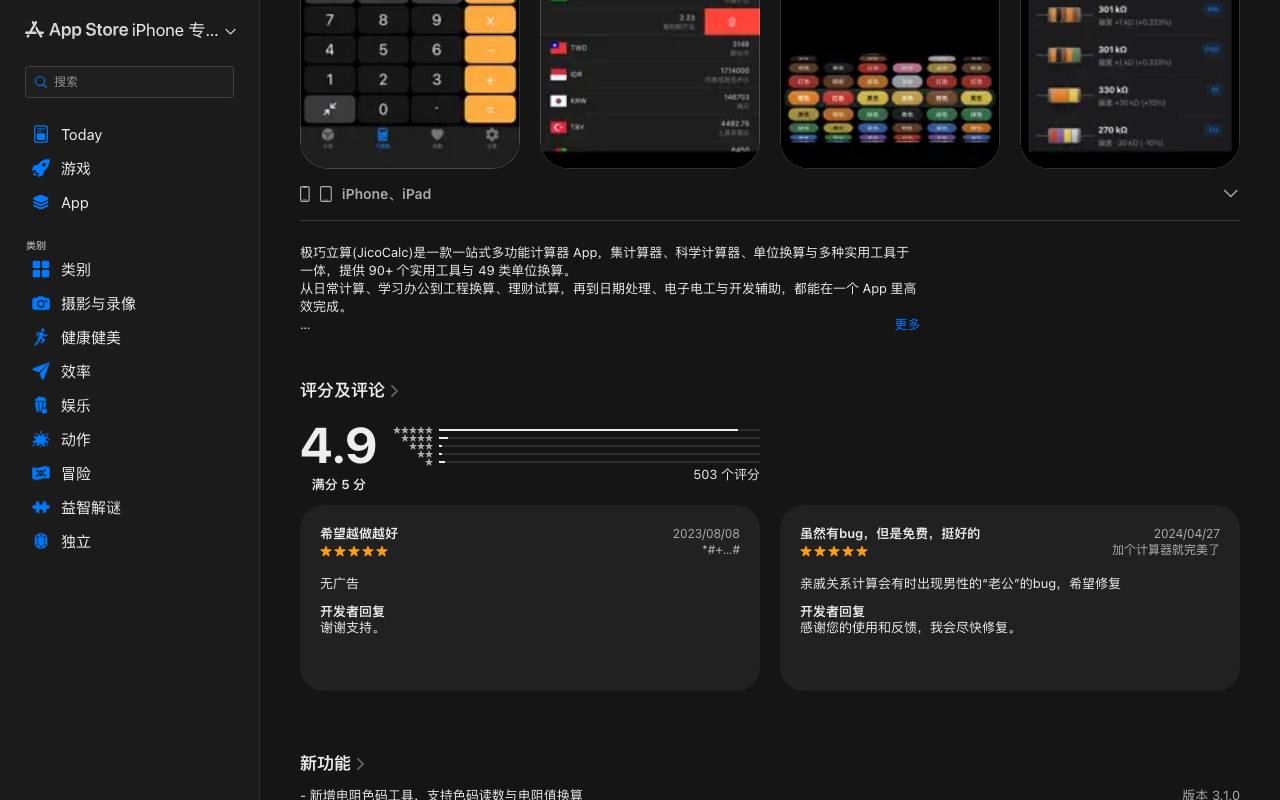Screen dimensions: 1280x800
Task: Open the App Store iPhone dropdown
Action: pos(130,30)
